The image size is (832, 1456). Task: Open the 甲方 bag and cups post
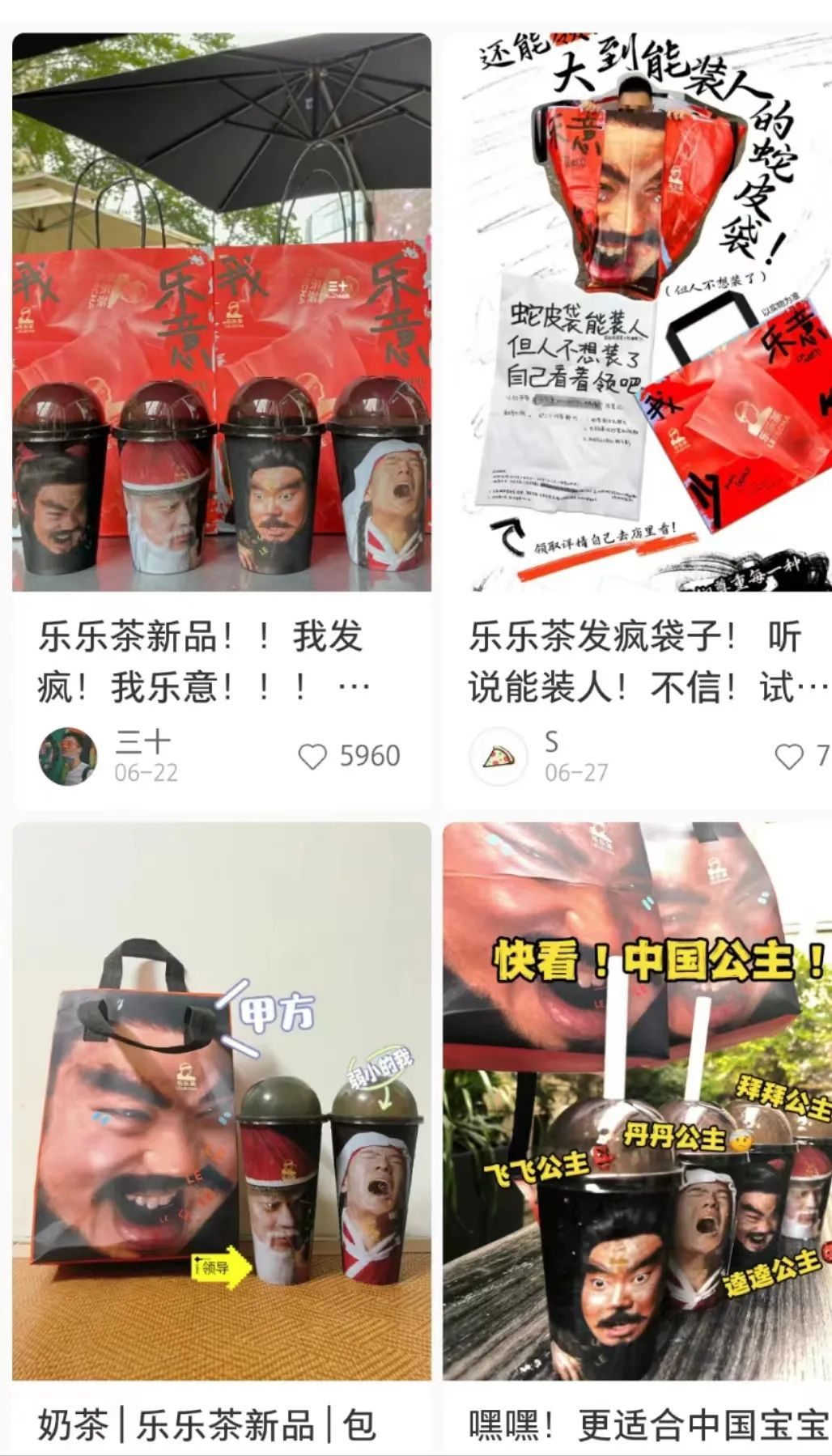(x=222, y=1101)
